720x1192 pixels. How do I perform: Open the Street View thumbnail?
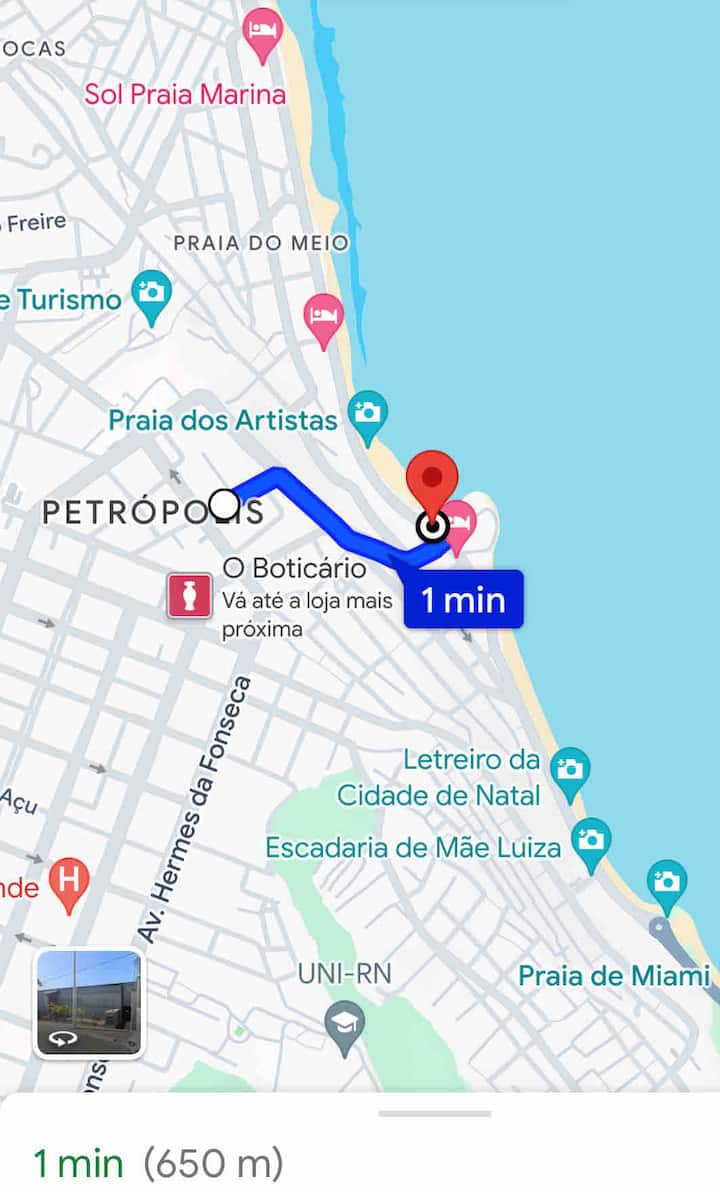tap(89, 1003)
